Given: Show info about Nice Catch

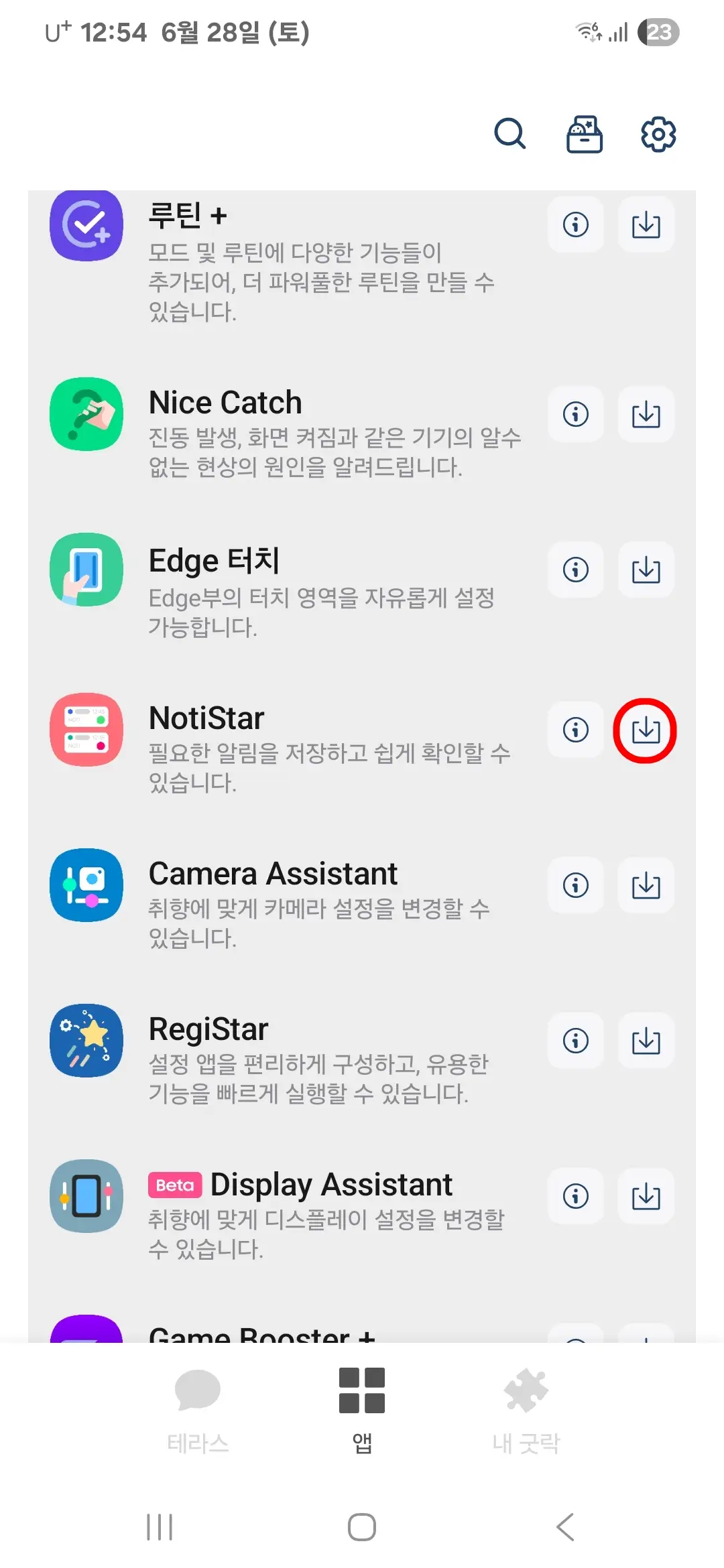Looking at the screenshot, I should (575, 414).
